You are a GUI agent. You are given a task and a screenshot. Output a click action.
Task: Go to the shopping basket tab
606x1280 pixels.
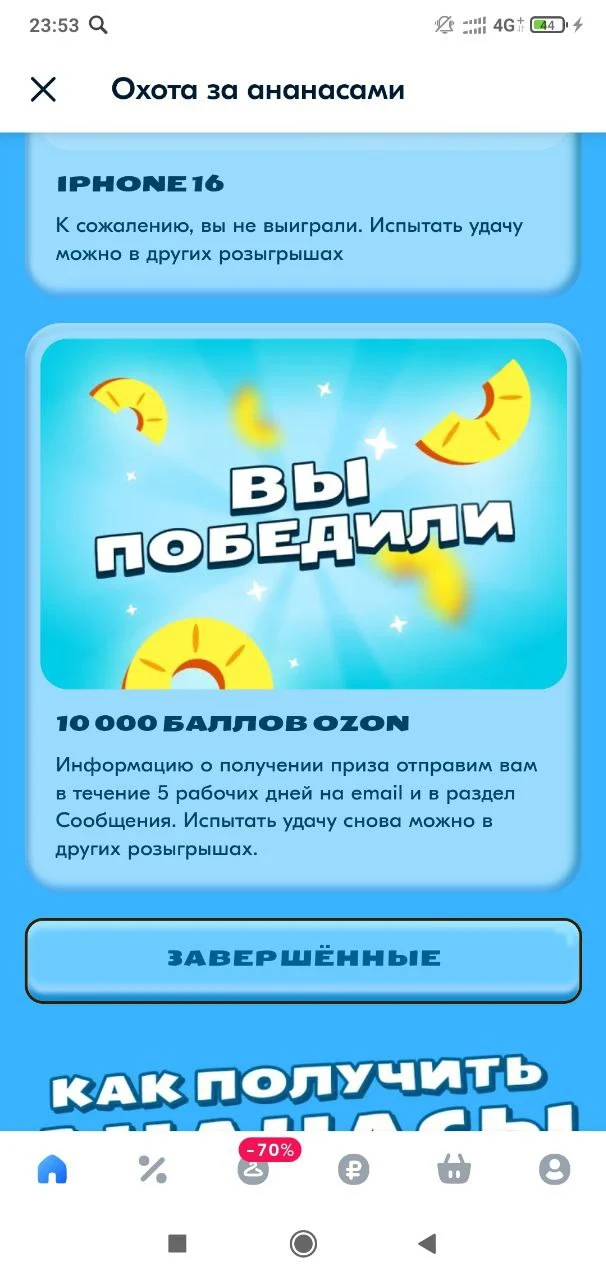point(454,1169)
